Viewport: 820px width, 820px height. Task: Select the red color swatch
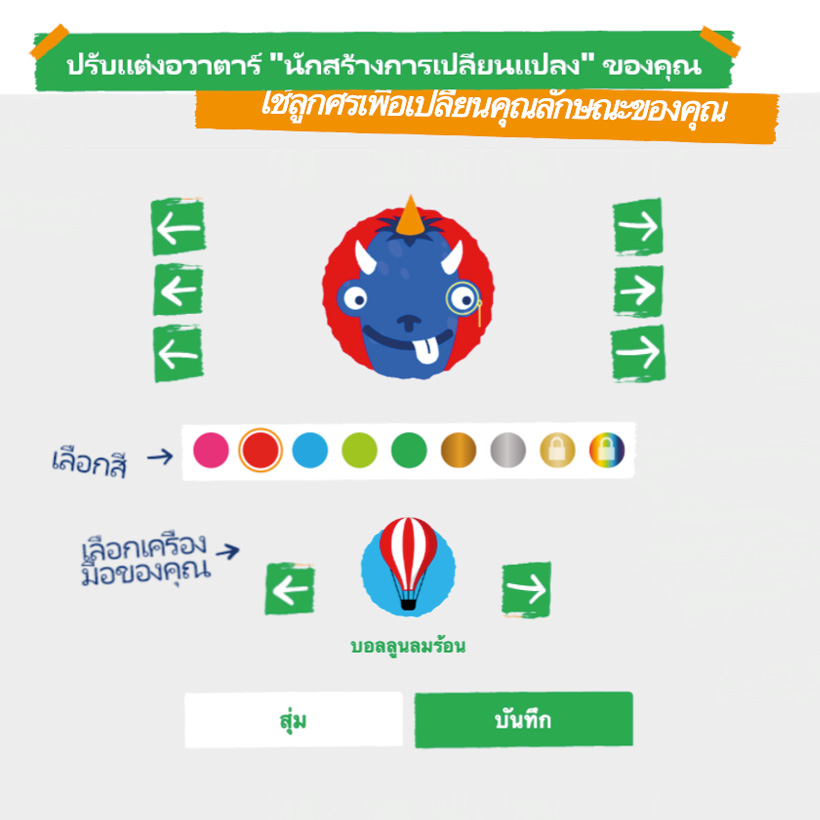261,450
